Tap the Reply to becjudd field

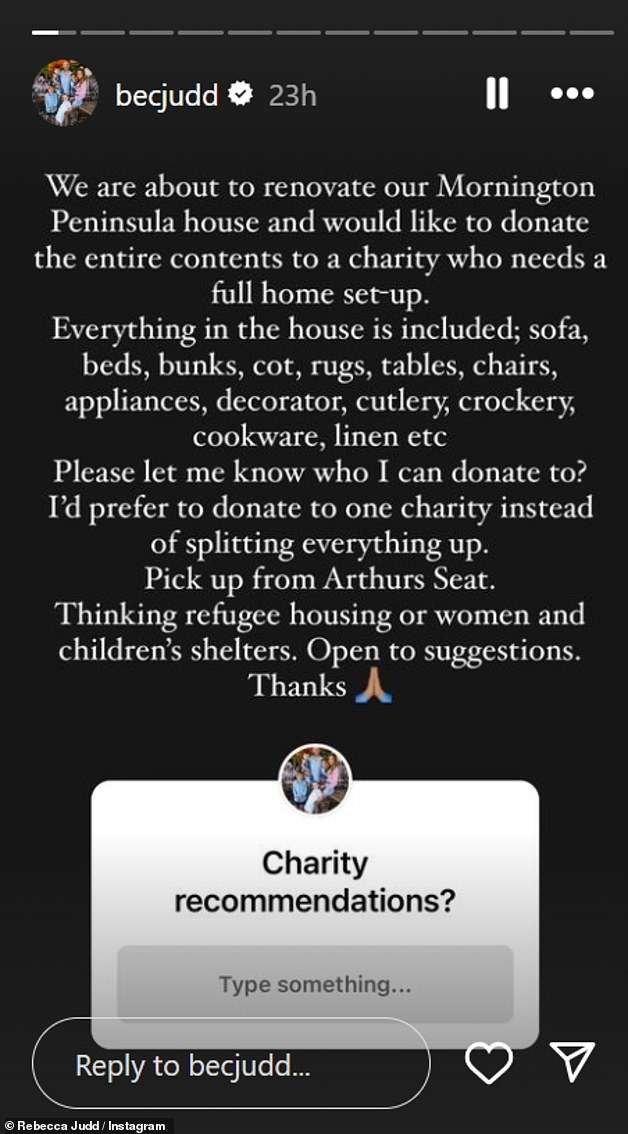[x=231, y=1063]
